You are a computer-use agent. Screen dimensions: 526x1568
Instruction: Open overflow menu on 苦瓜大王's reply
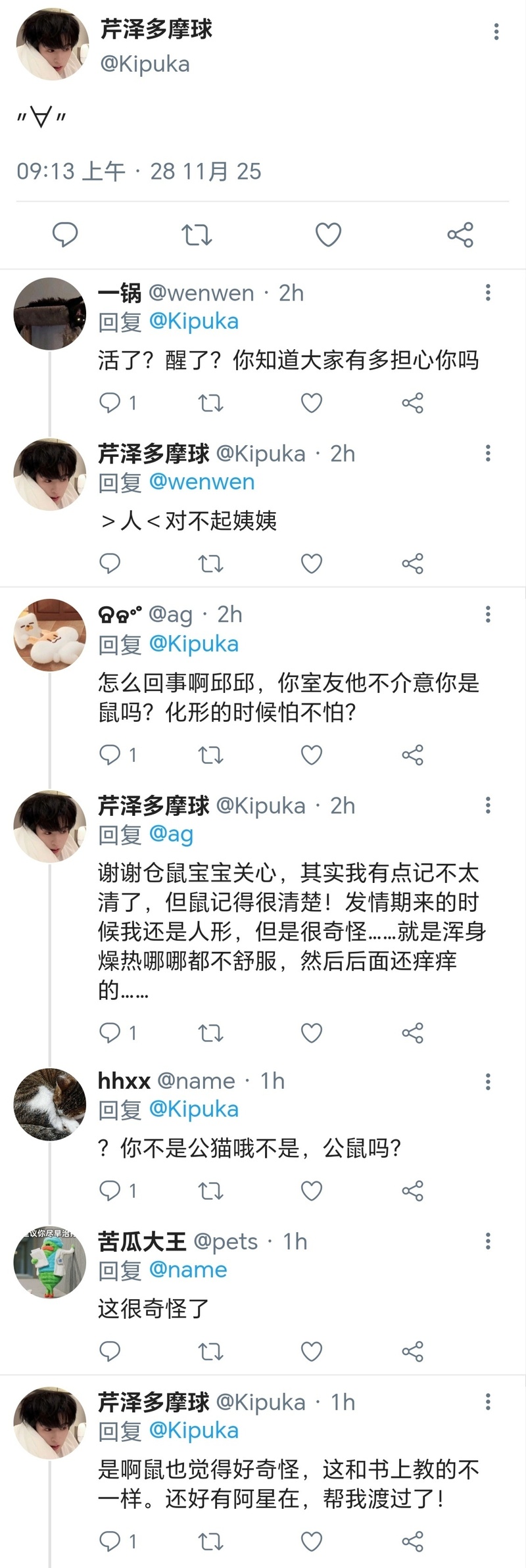click(488, 1241)
